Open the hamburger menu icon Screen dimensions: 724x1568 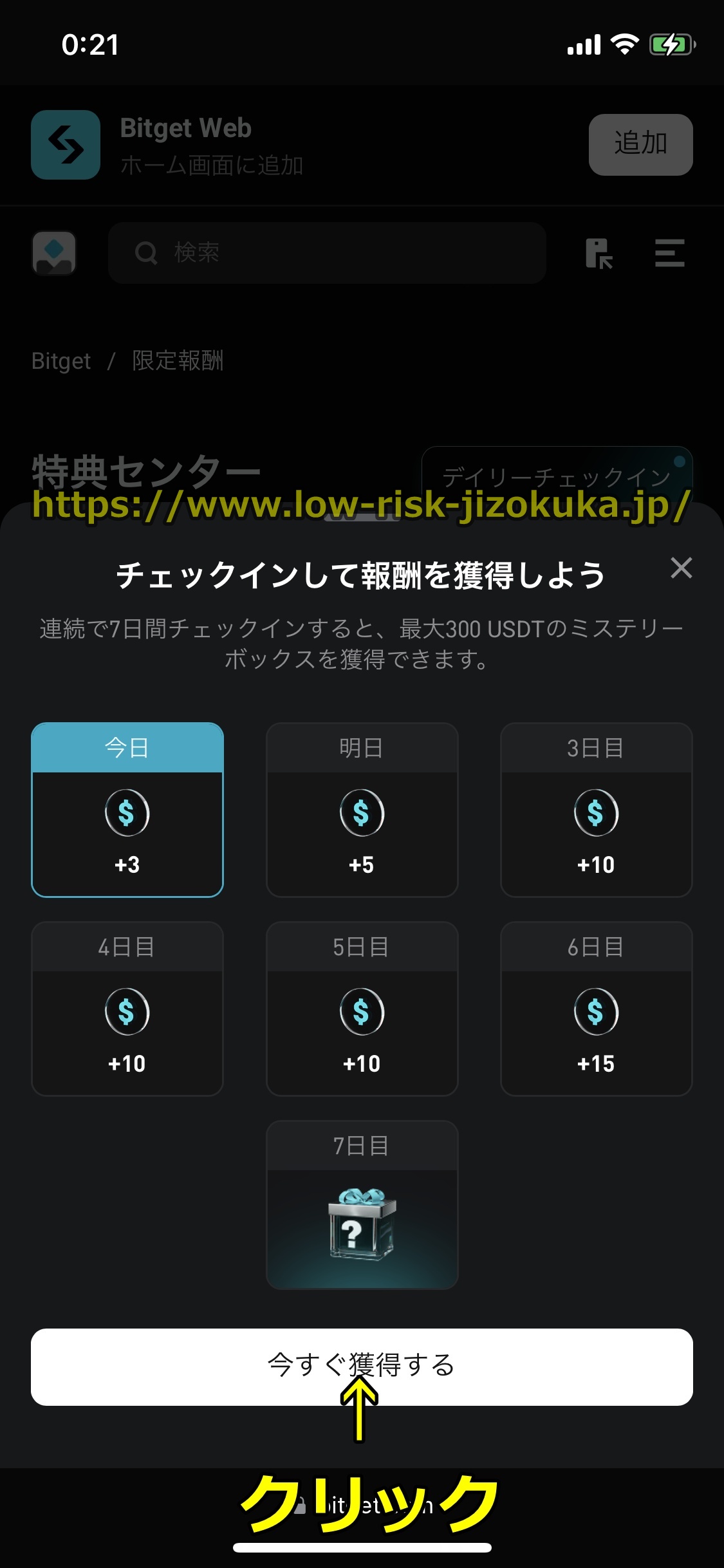(669, 253)
